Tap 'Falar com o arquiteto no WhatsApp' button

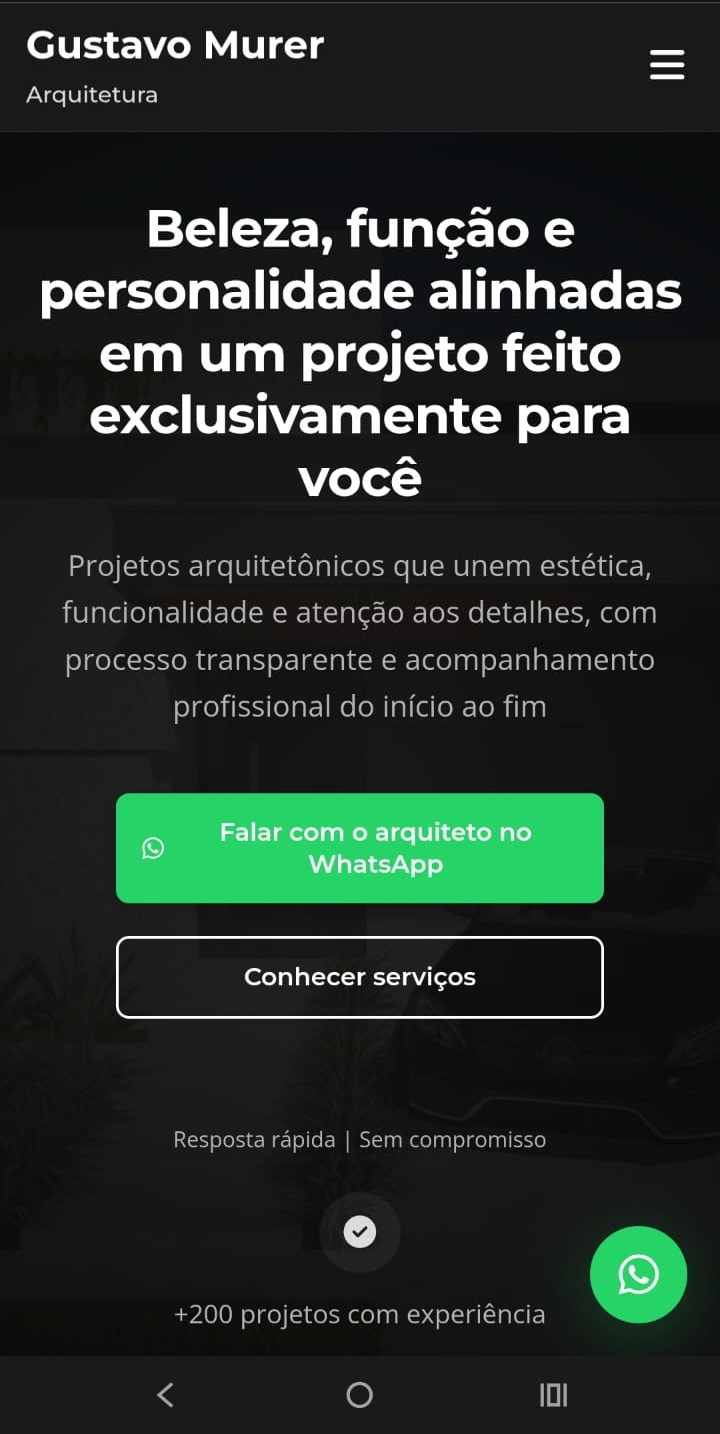pos(360,848)
